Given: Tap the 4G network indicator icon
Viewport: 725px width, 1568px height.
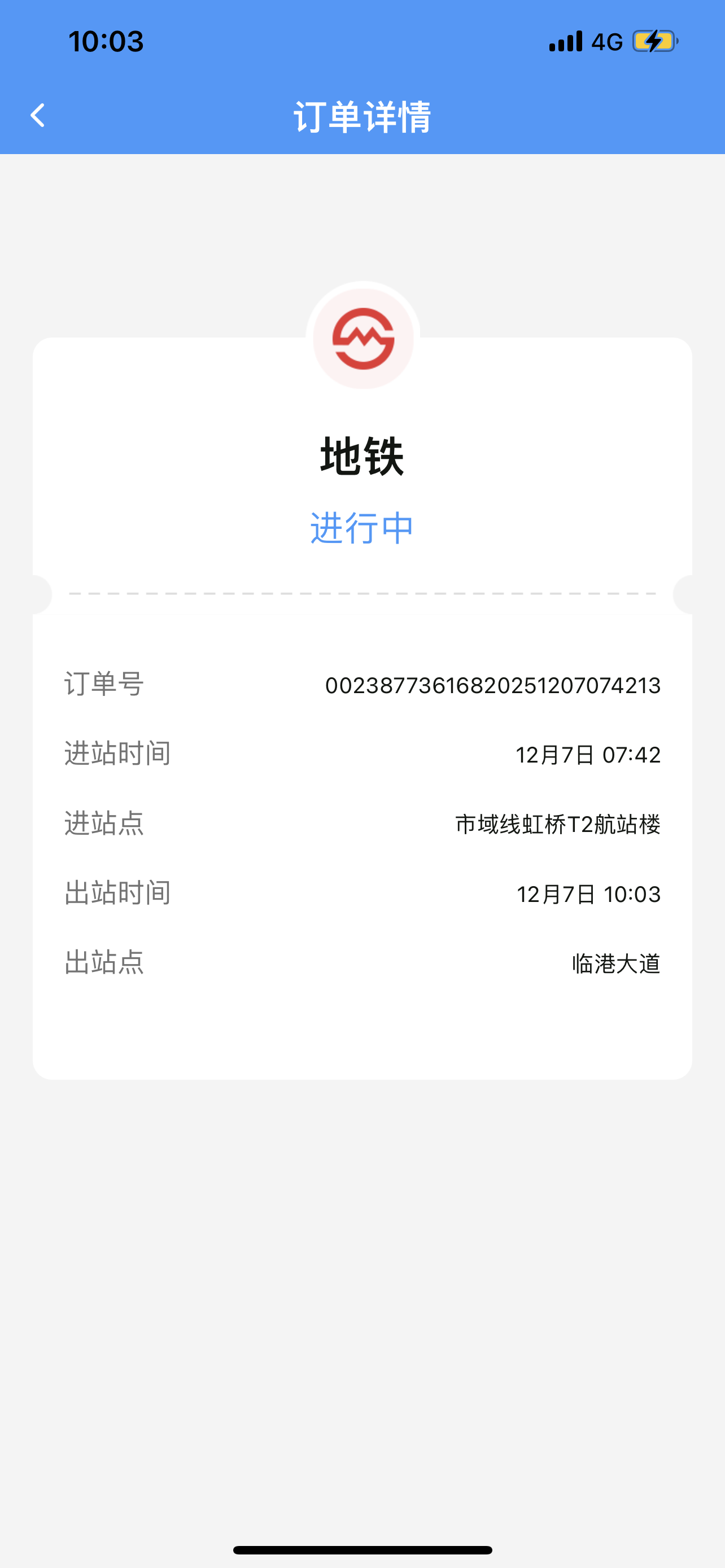Looking at the screenshot, I should [607, 41].
